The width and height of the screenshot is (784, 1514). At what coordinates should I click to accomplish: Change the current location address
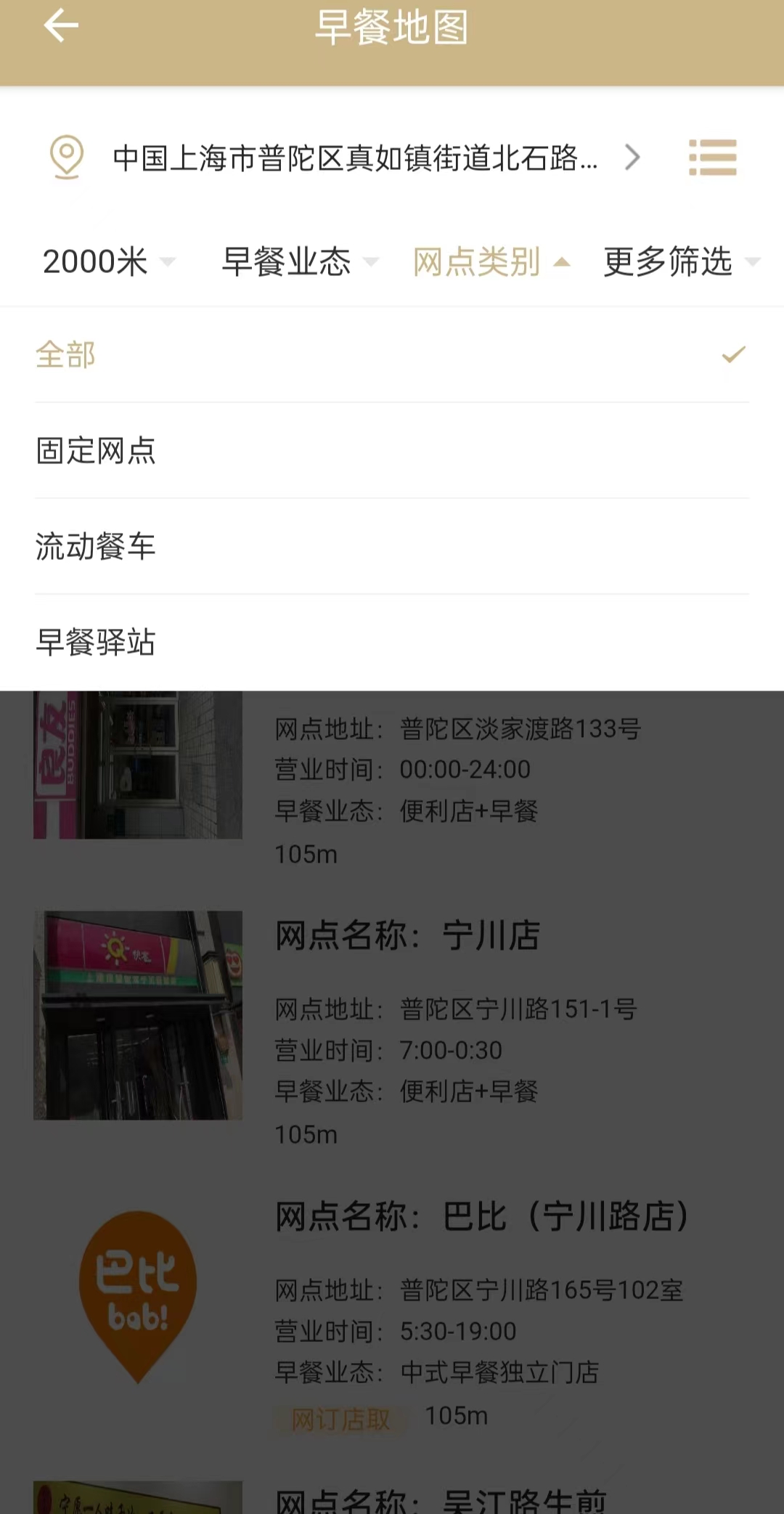point(356,158)
